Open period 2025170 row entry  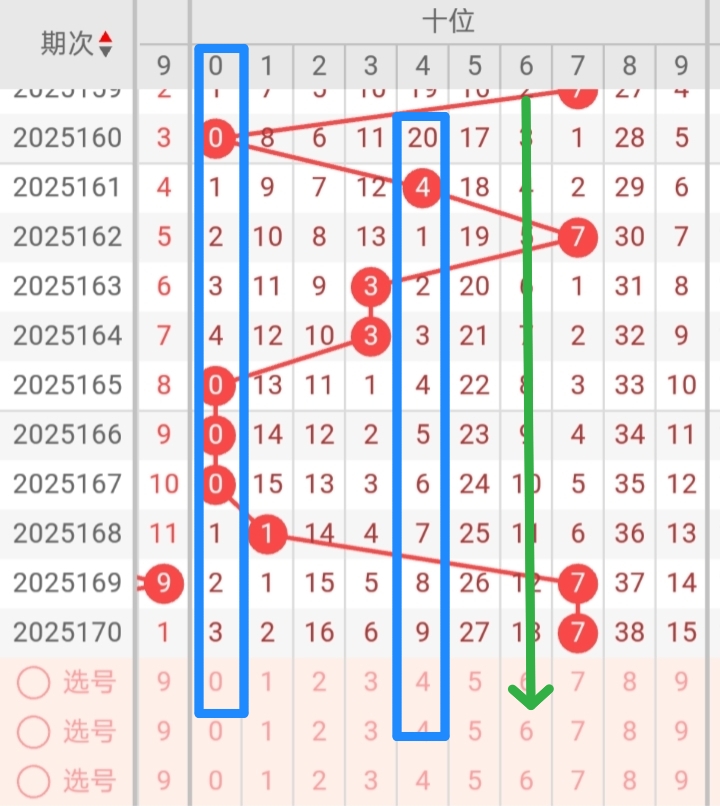coord(66,632)
